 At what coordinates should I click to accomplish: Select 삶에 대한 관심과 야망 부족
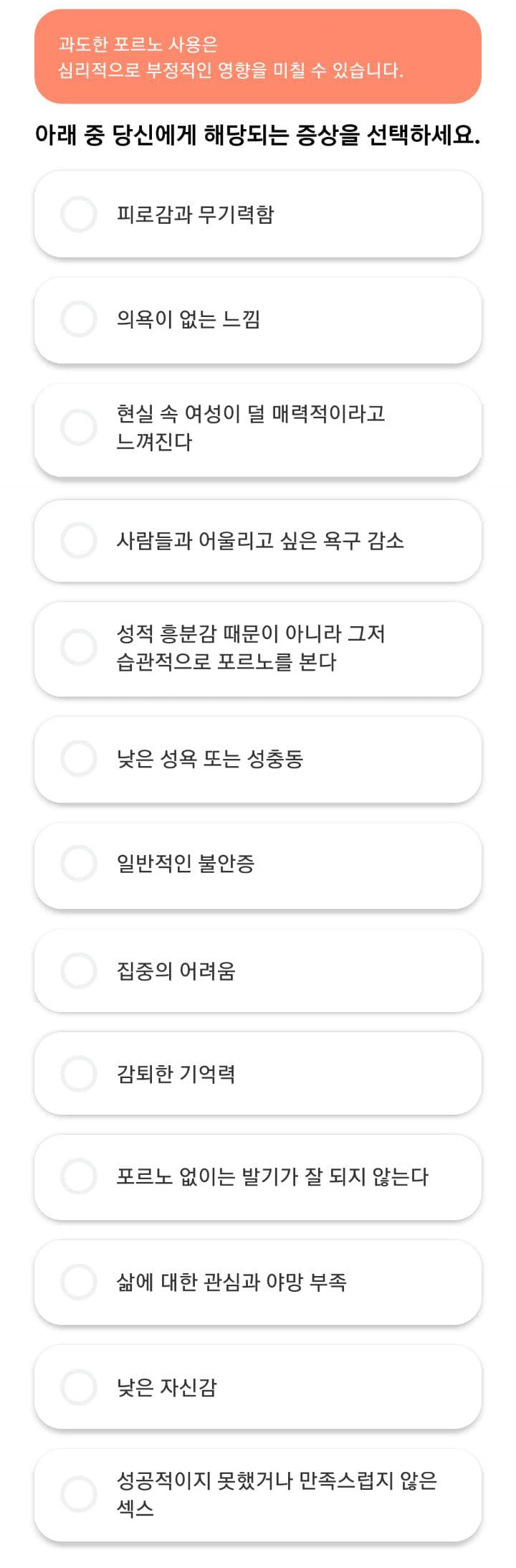tap(79, 1282)
